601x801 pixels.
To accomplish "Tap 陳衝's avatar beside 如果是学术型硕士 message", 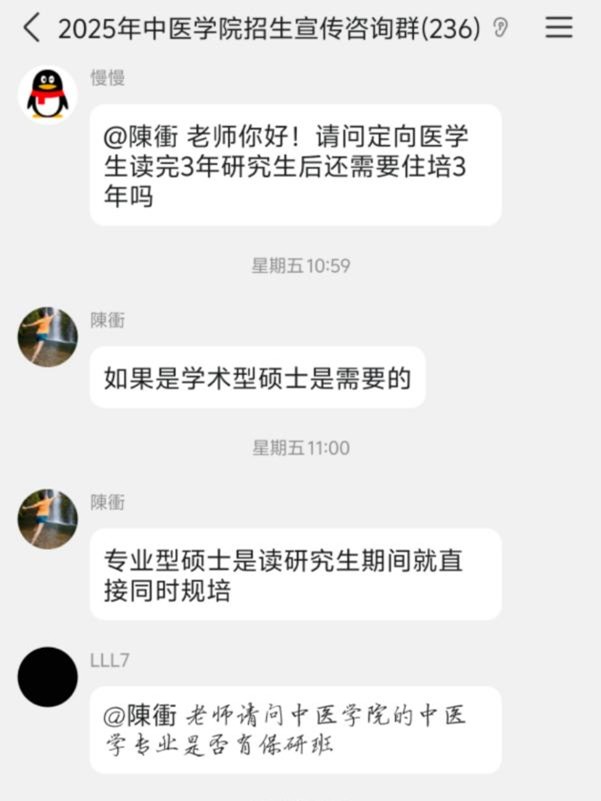I will click(47, 336).
